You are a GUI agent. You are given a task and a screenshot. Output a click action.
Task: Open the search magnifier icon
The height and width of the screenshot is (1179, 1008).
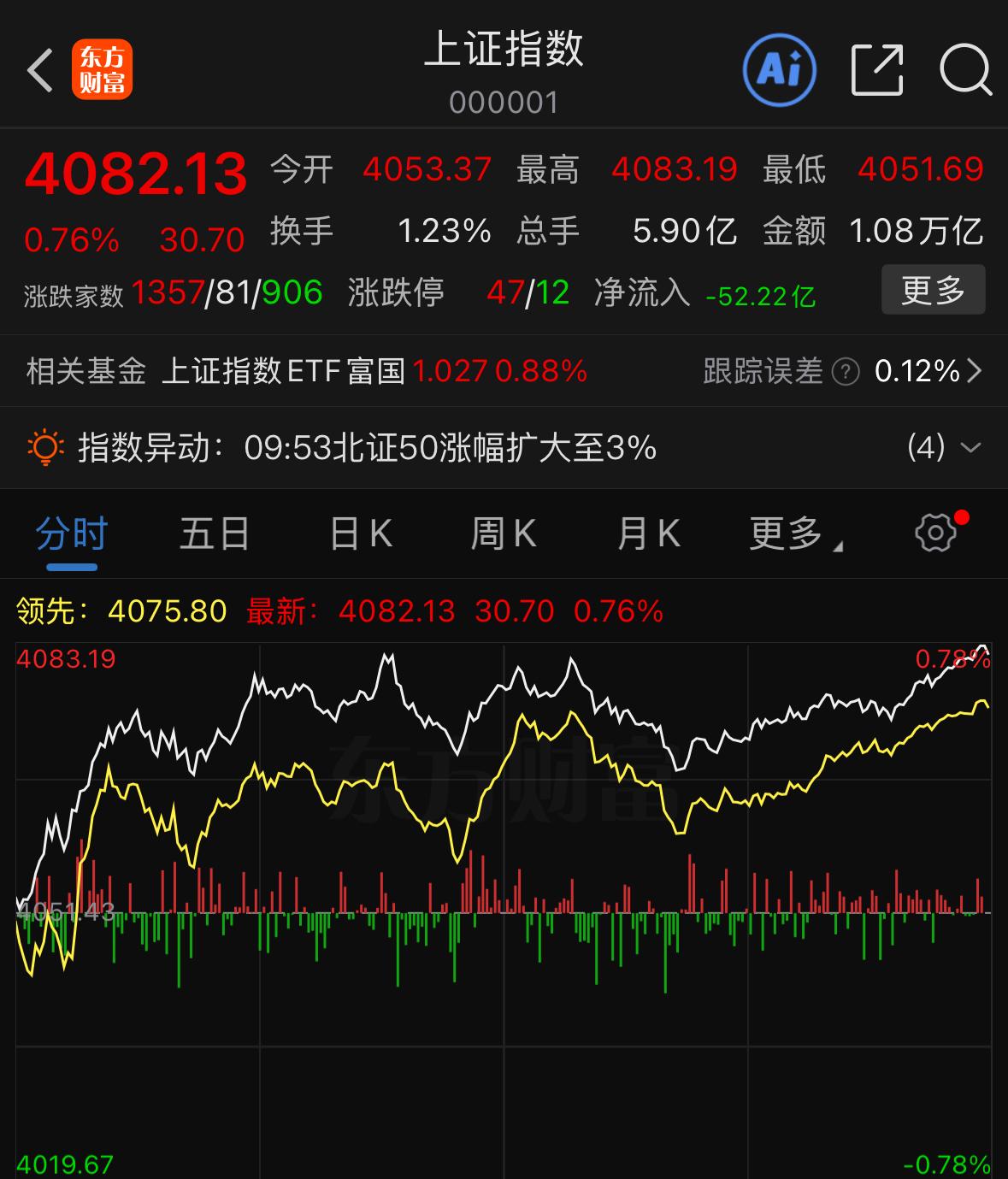pyautogui.click(x=965, y=69)
